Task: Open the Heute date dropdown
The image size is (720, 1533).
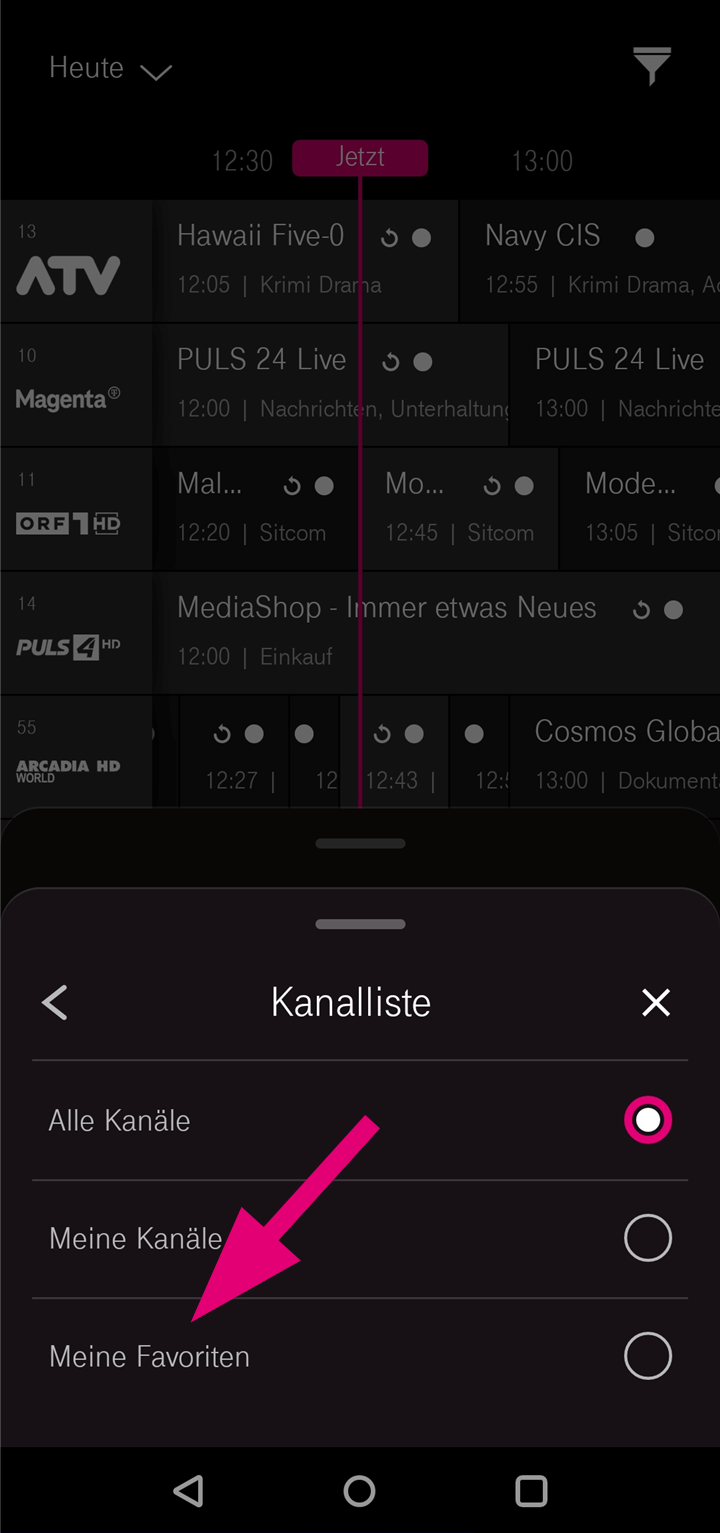Action: coord(110,67)
